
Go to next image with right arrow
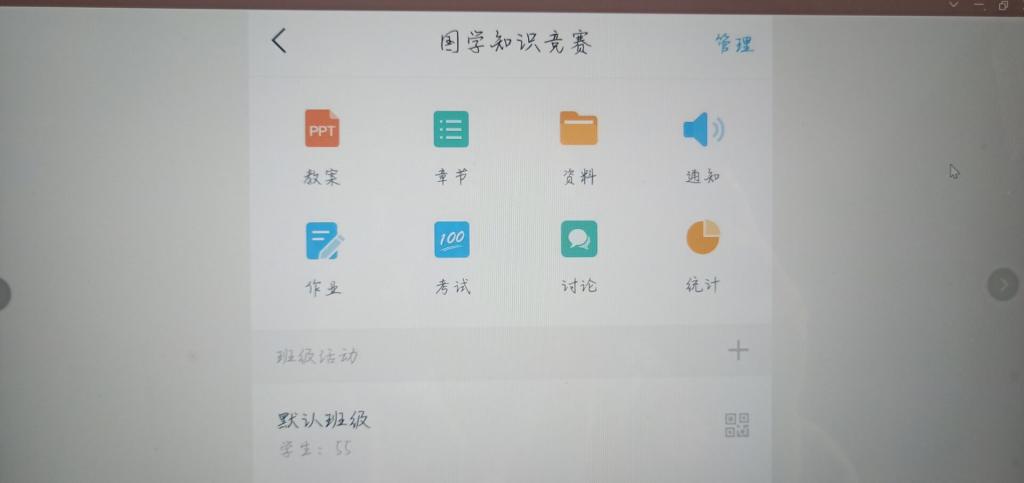(x=1003, y=285)
